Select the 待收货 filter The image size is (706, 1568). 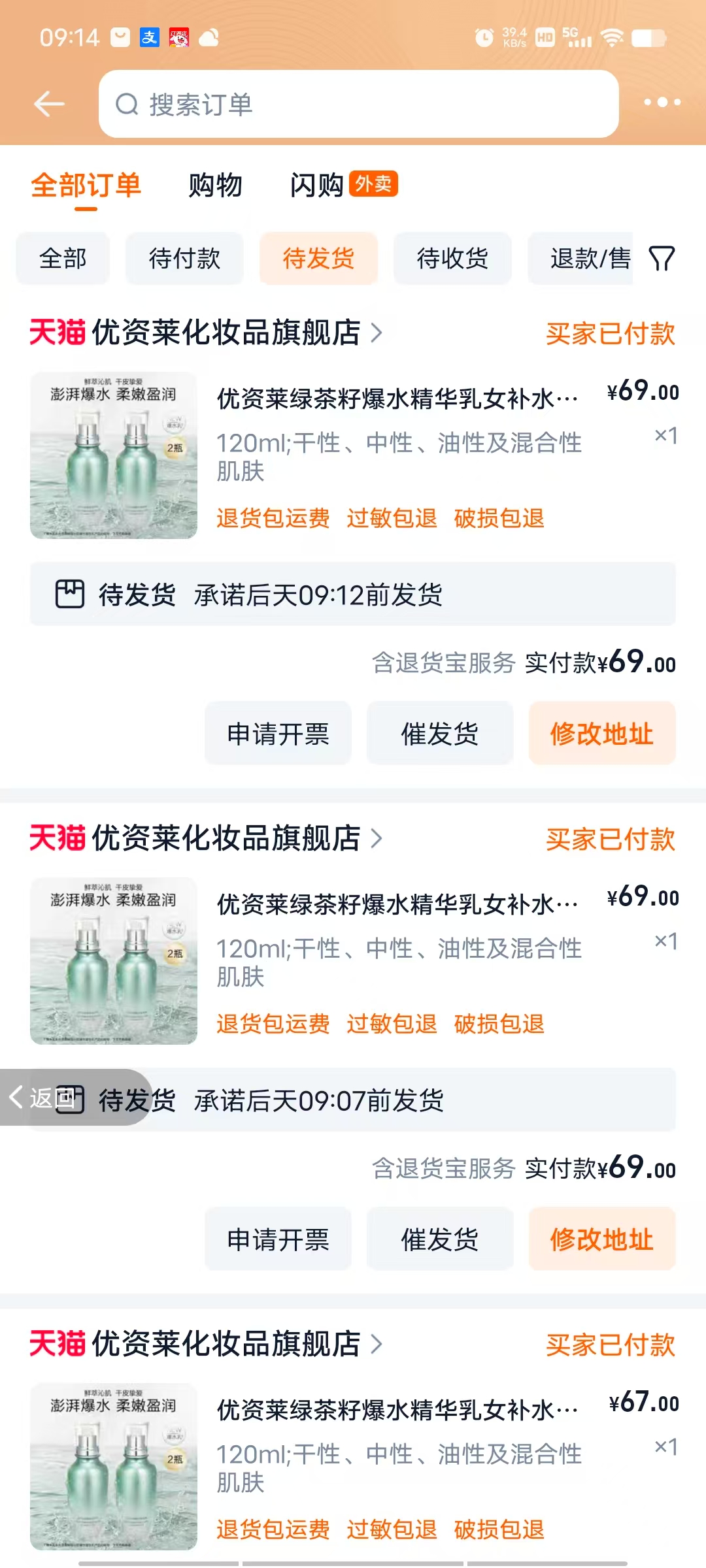[x=452, y=259]
